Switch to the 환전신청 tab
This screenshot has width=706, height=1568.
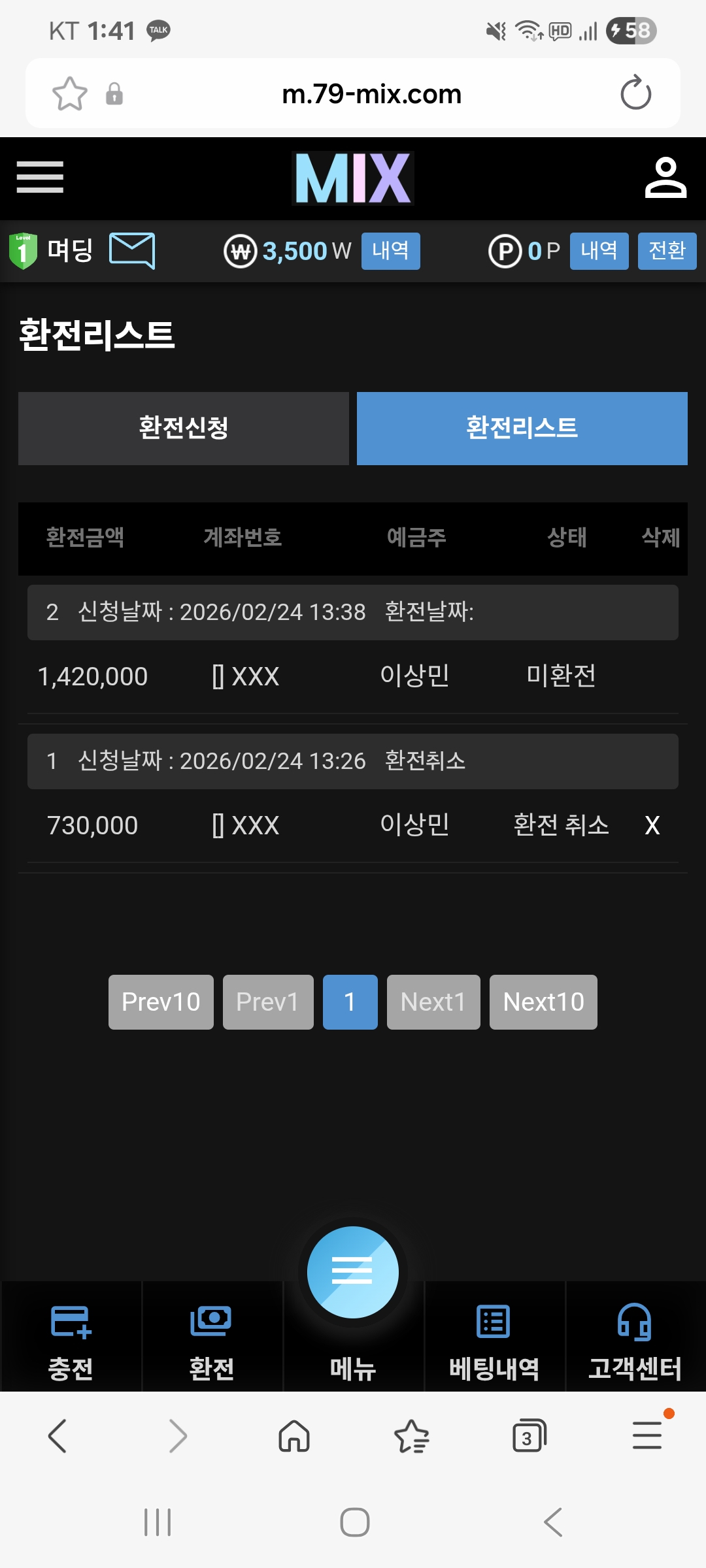click(x=184, y=429)
